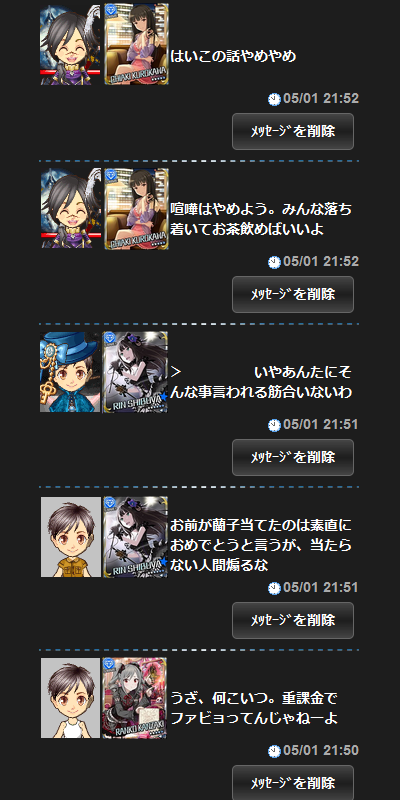Delete the message starting with うざ、何こいつ

293,783
